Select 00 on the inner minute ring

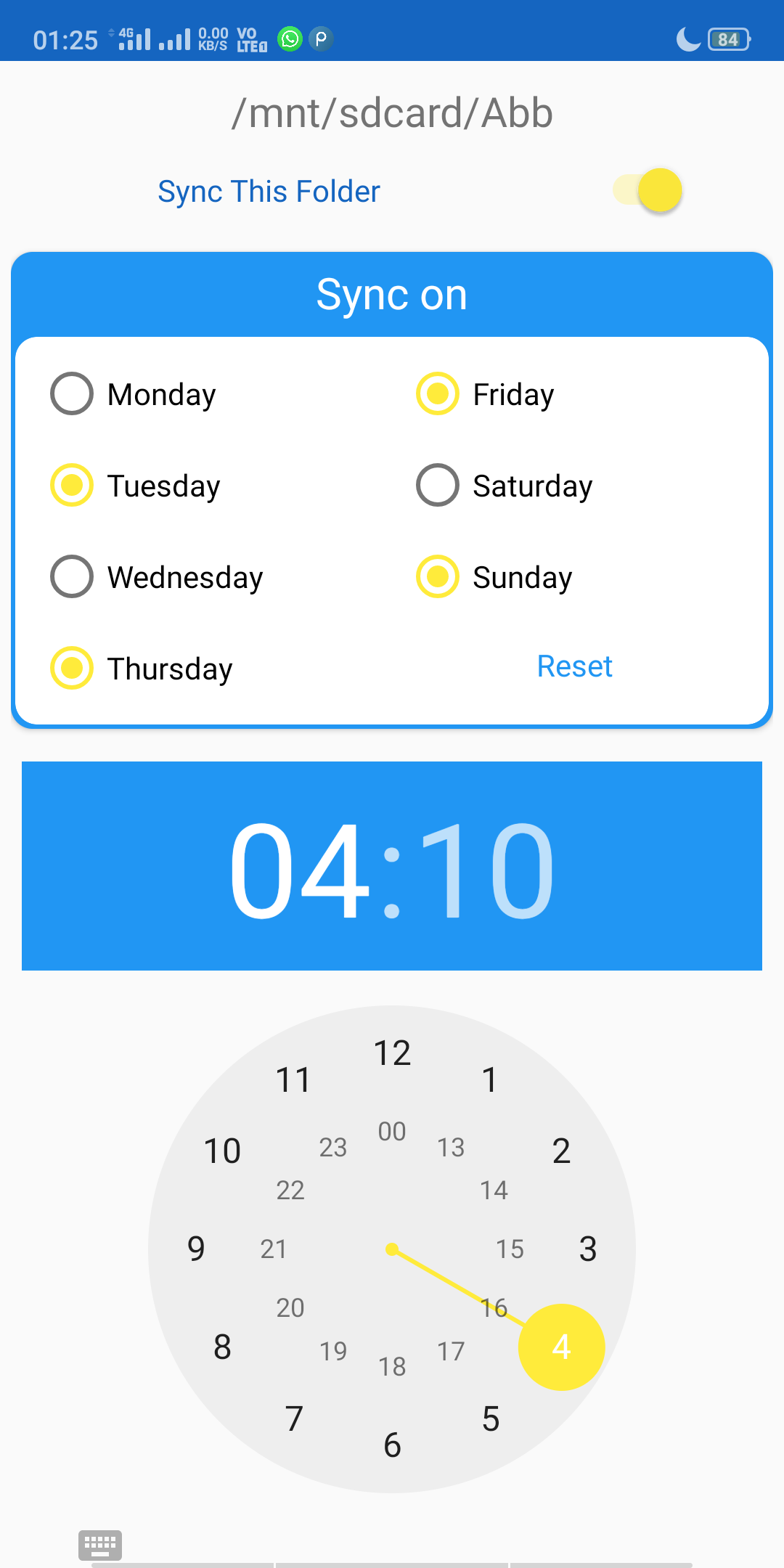[x=391, y=1131]
